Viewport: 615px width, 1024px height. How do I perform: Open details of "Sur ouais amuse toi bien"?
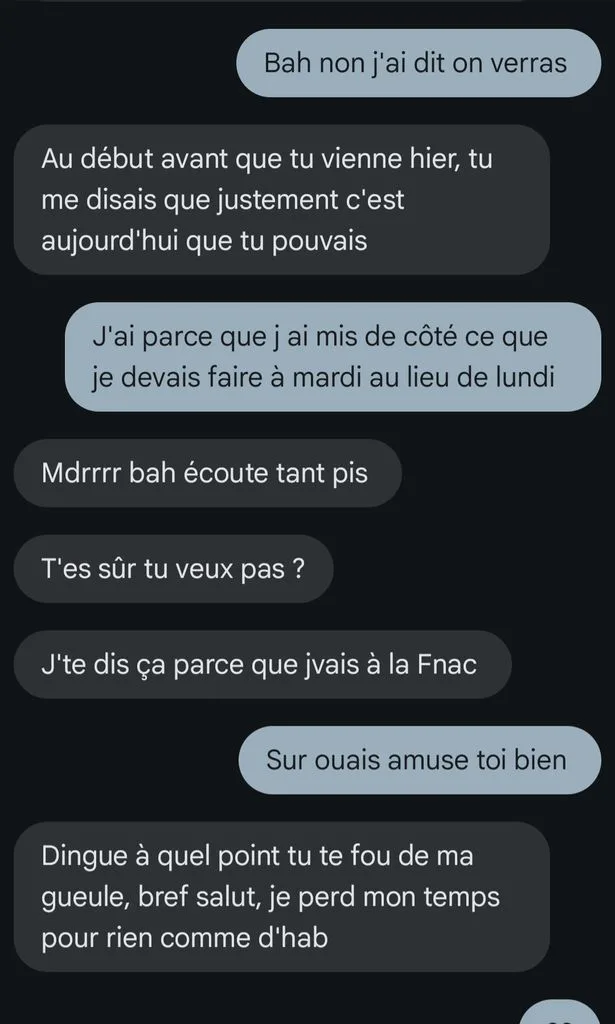pos(419,760)
